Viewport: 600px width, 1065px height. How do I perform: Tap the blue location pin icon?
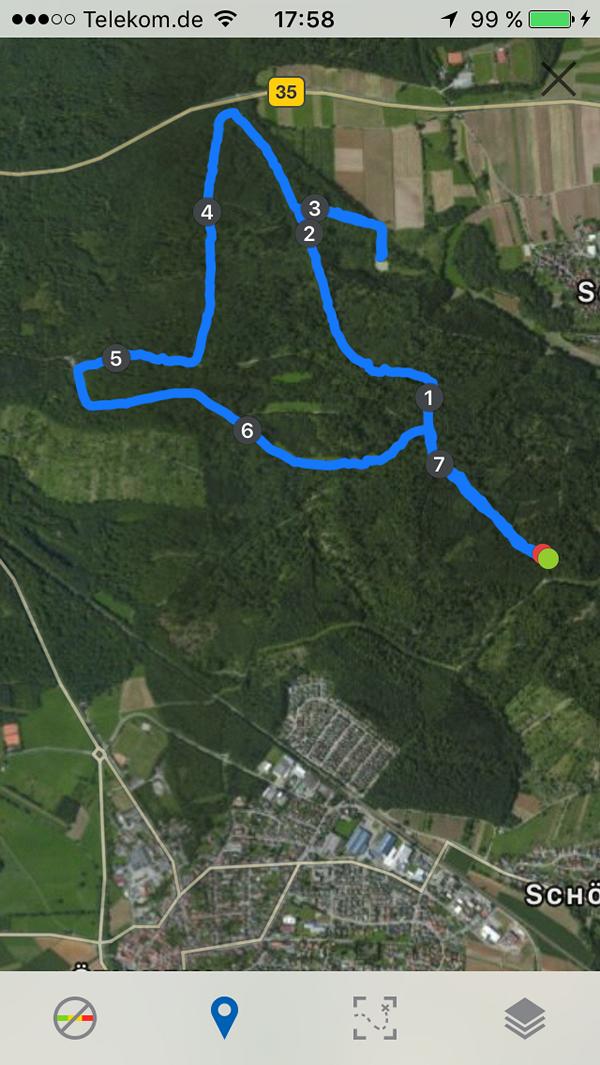224,1017
